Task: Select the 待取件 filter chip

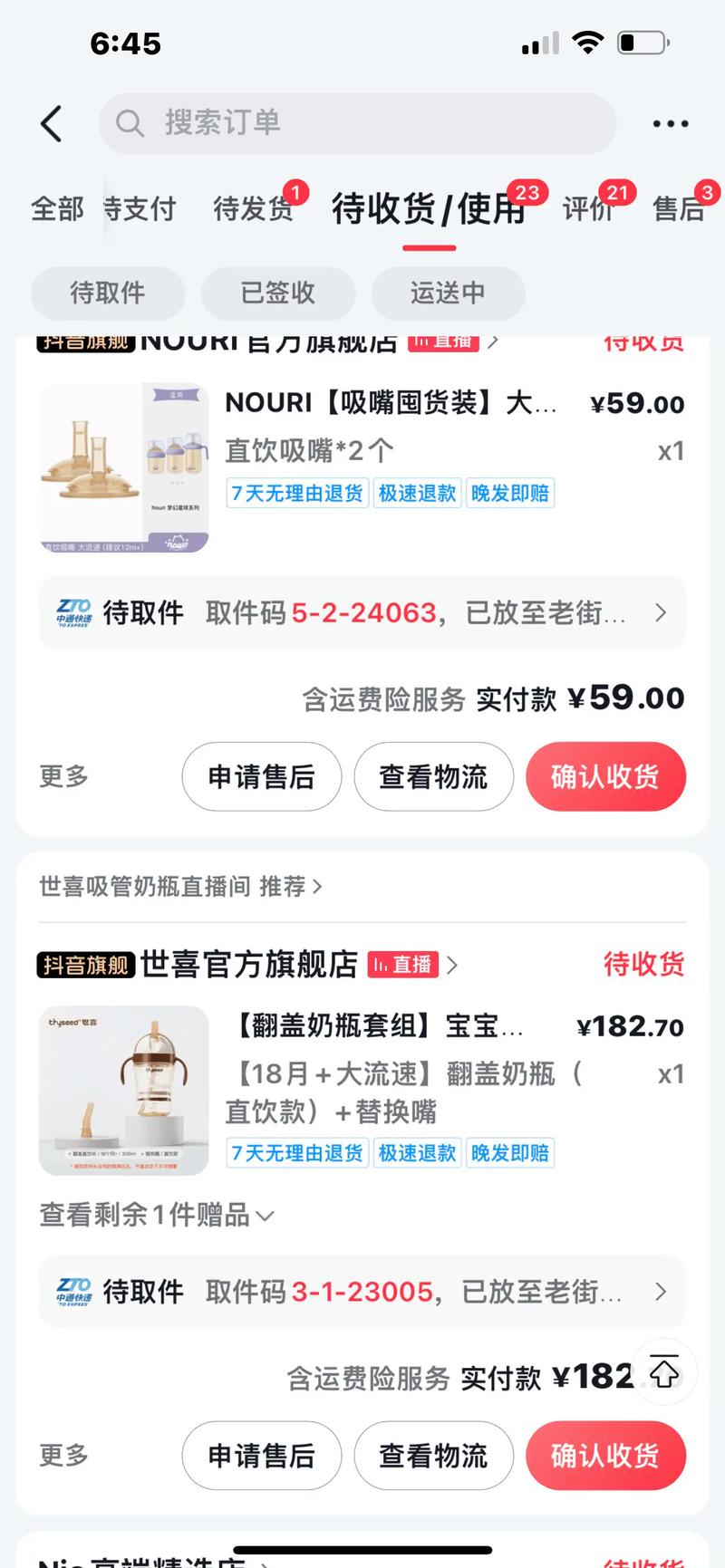Action: (x=108, y=293)
